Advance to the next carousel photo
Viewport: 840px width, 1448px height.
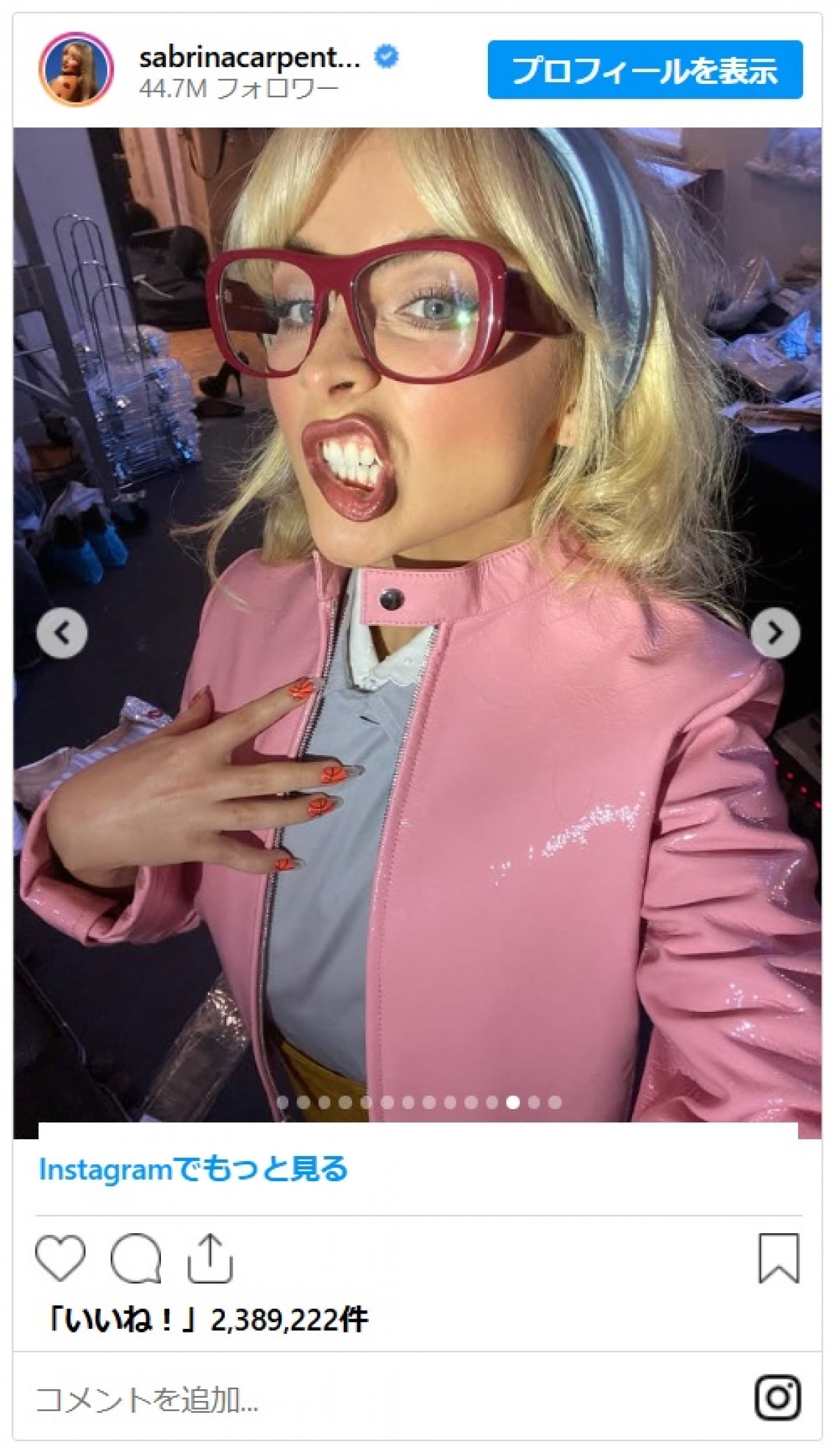pyautogui.click(x=775, y=633)
